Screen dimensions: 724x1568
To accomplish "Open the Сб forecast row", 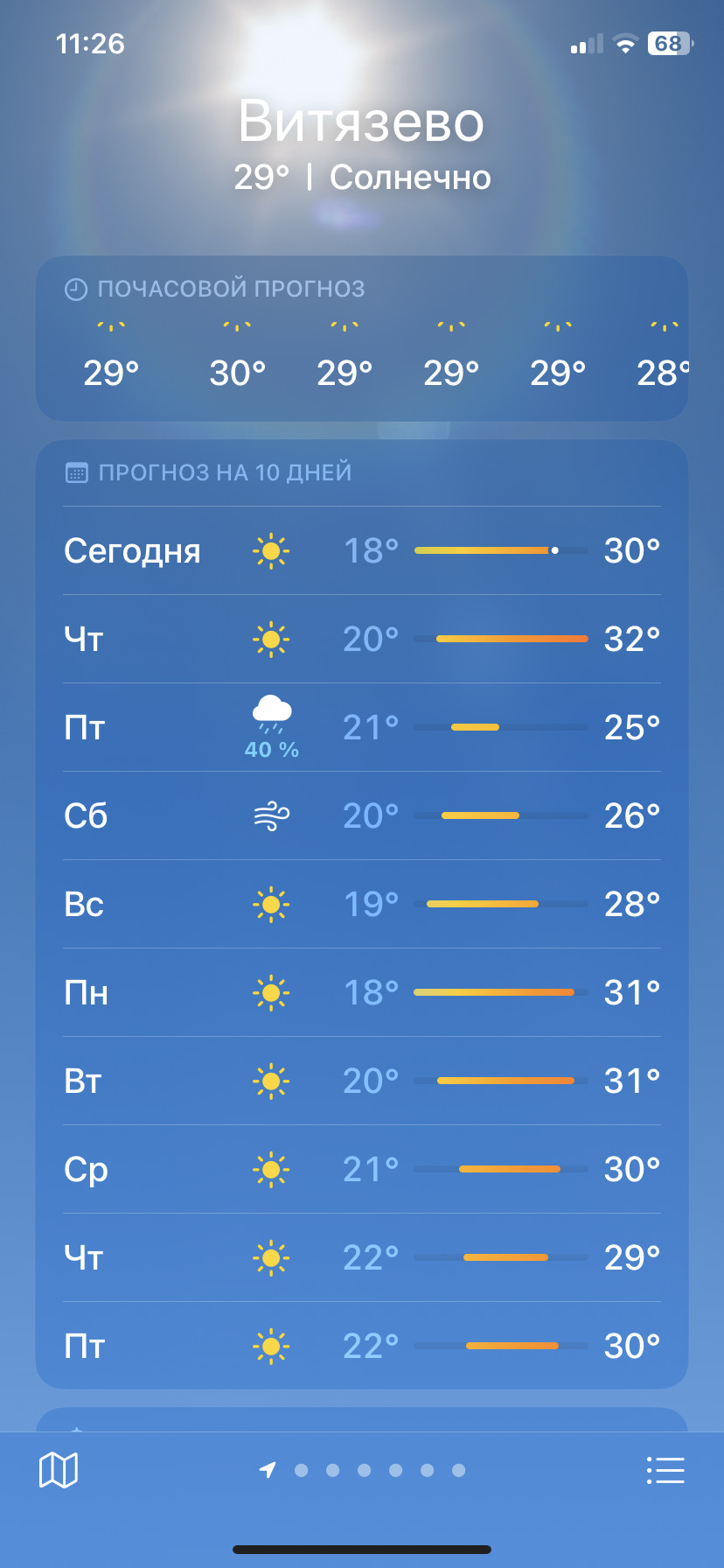I will point(361,815).
